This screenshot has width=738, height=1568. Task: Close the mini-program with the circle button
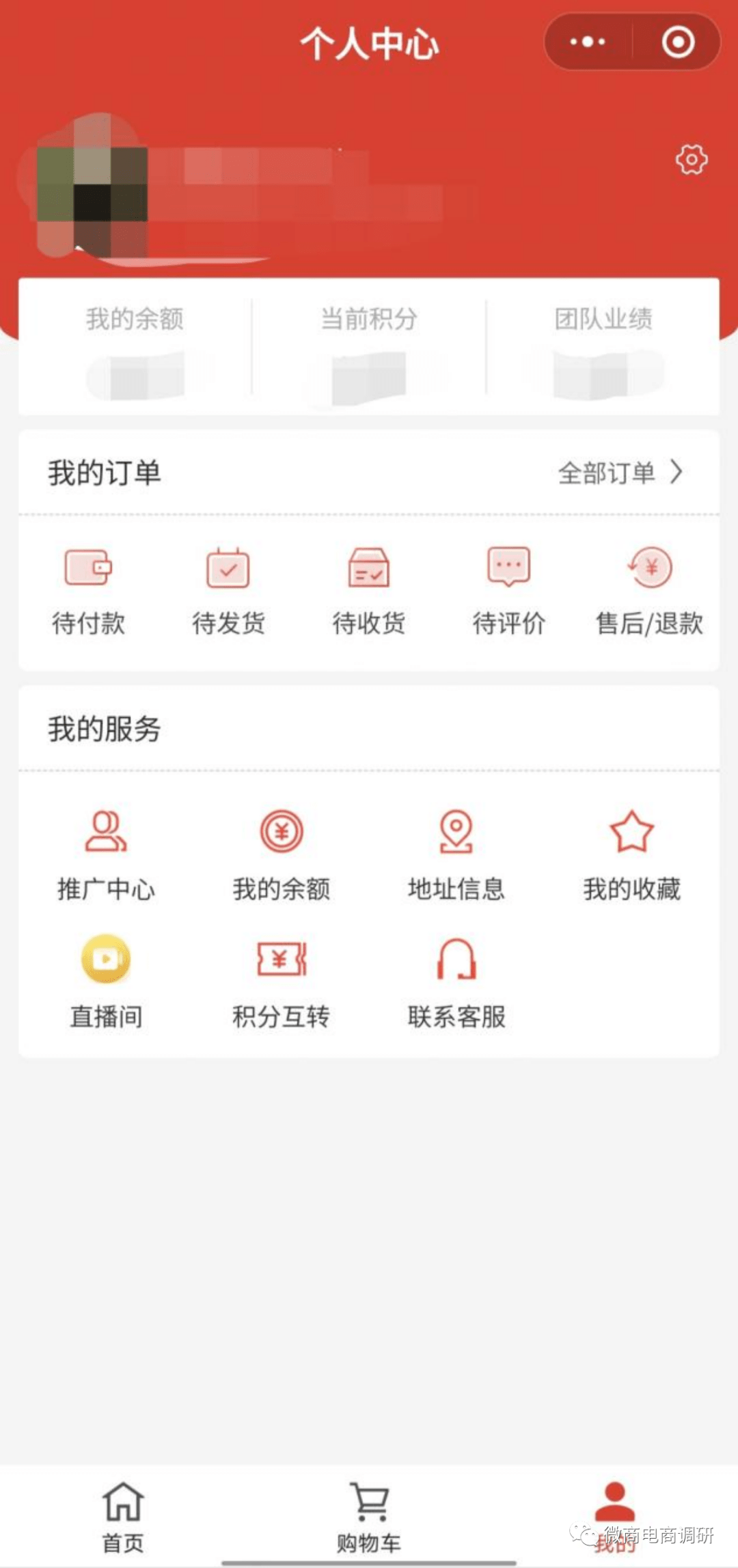pos(679,42)
